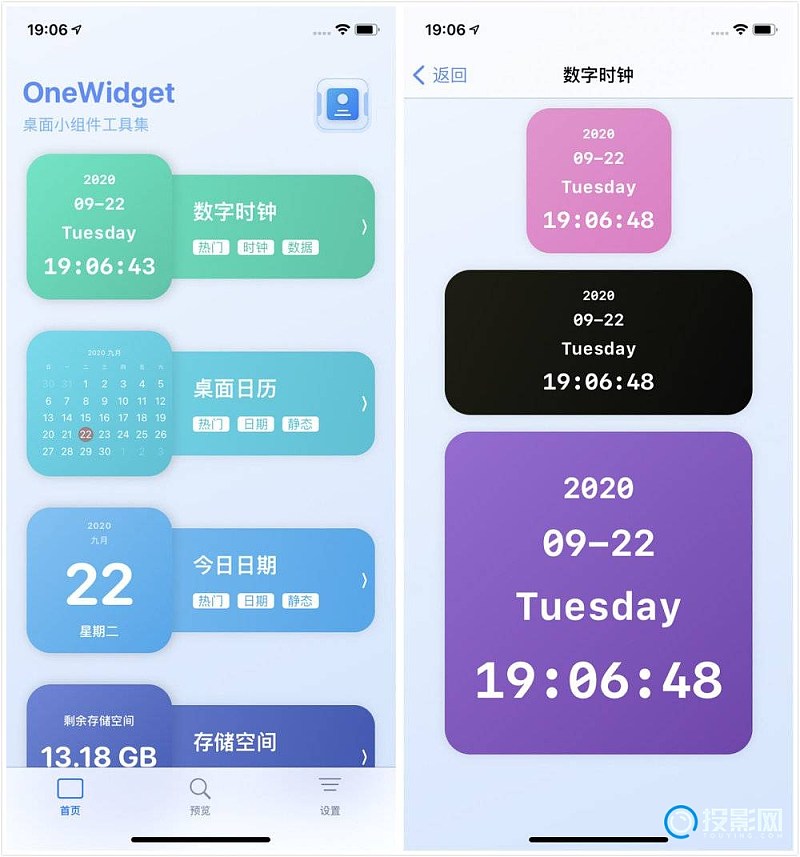Tap 返回 to go back

click(x=441, y=75)
